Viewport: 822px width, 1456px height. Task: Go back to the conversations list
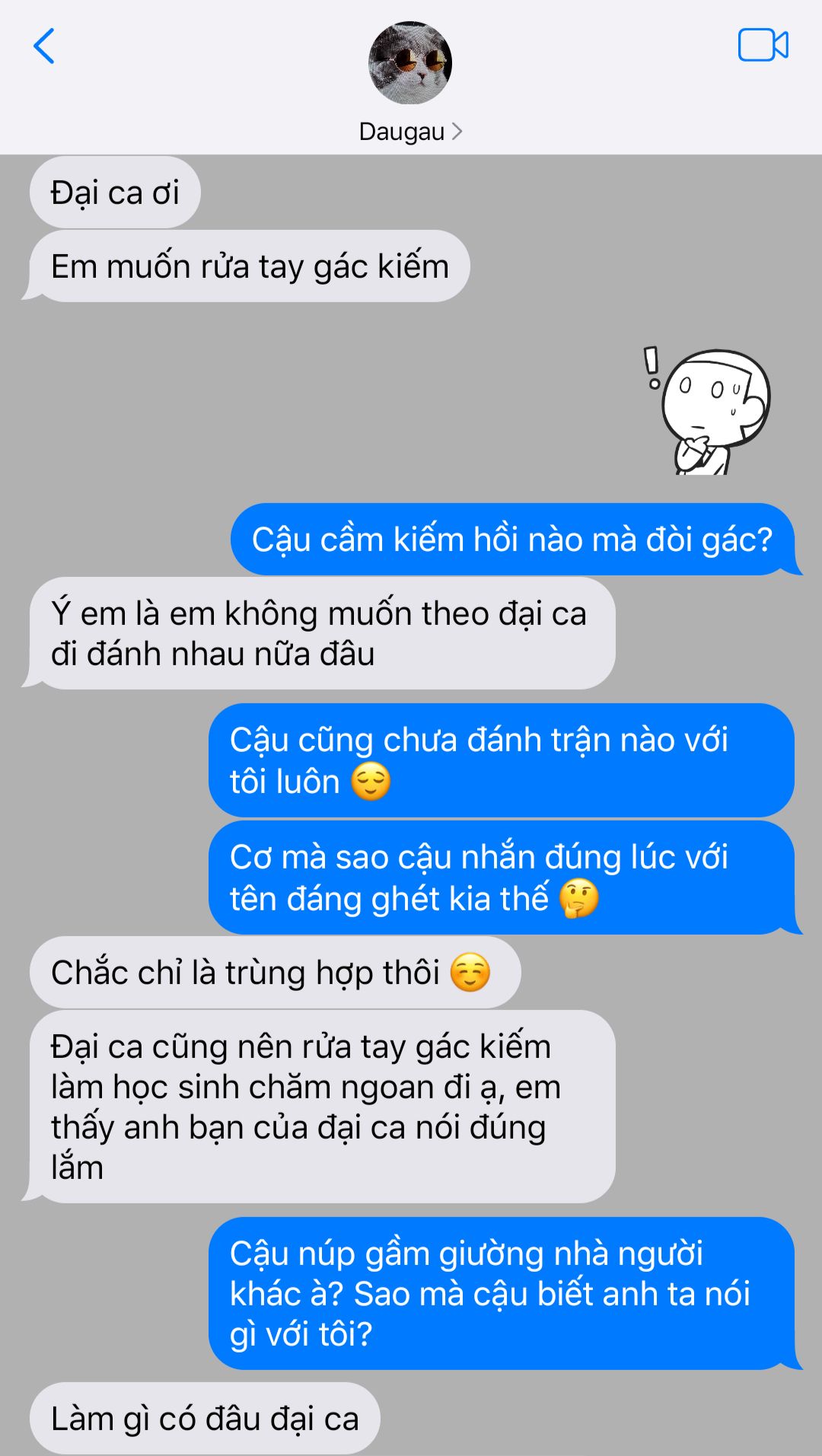(x=44, y=46)
